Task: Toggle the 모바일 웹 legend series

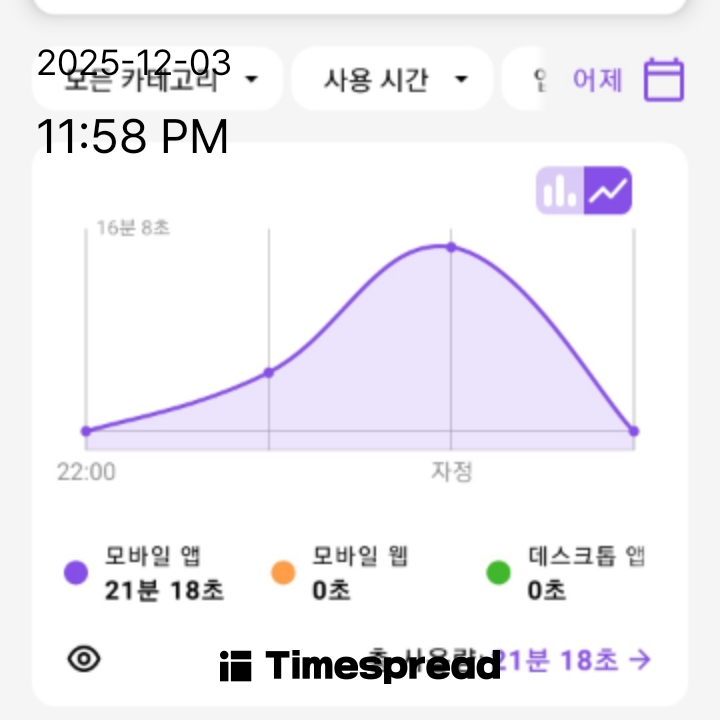Action: pos(341,573)
